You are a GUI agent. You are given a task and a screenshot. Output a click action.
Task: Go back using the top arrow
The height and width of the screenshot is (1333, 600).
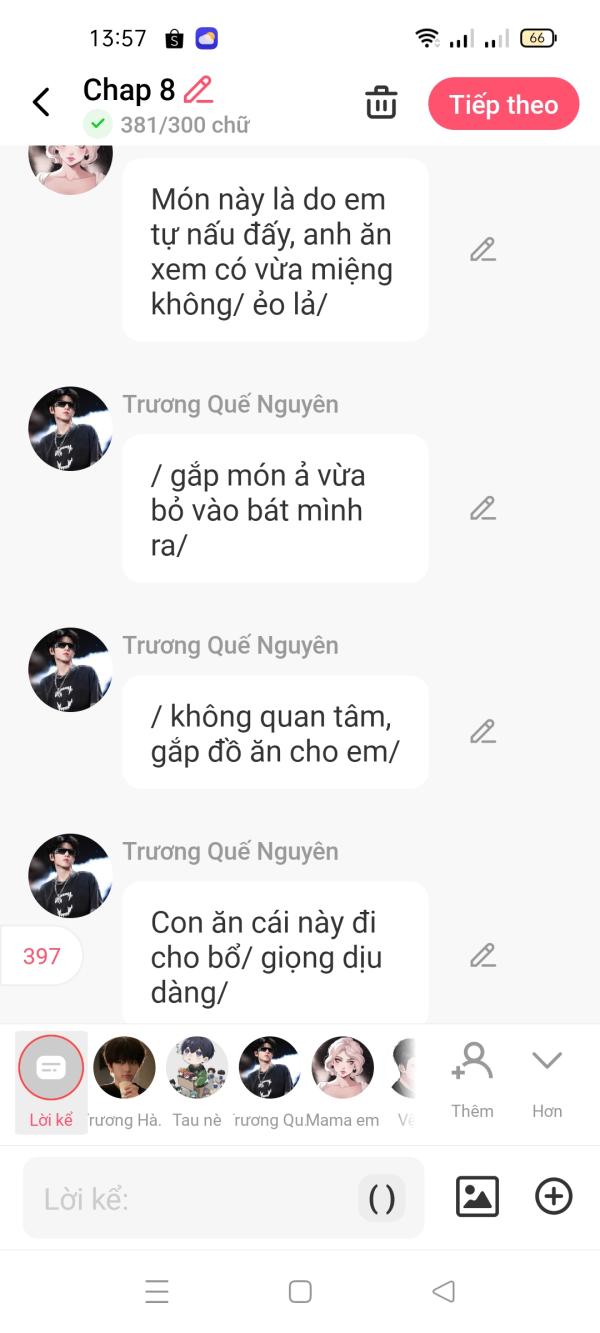click(41, 102)
